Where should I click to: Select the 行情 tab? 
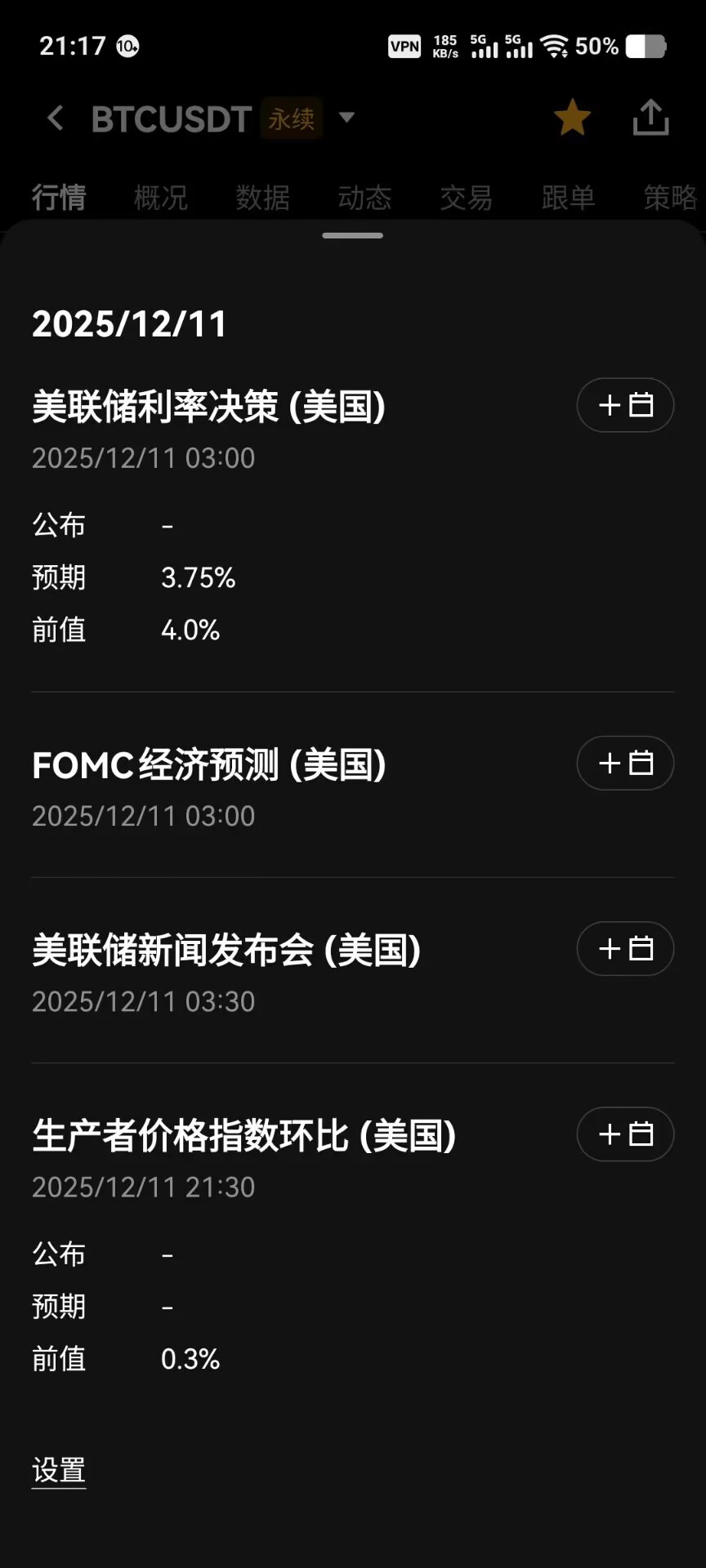click(59, 198)
